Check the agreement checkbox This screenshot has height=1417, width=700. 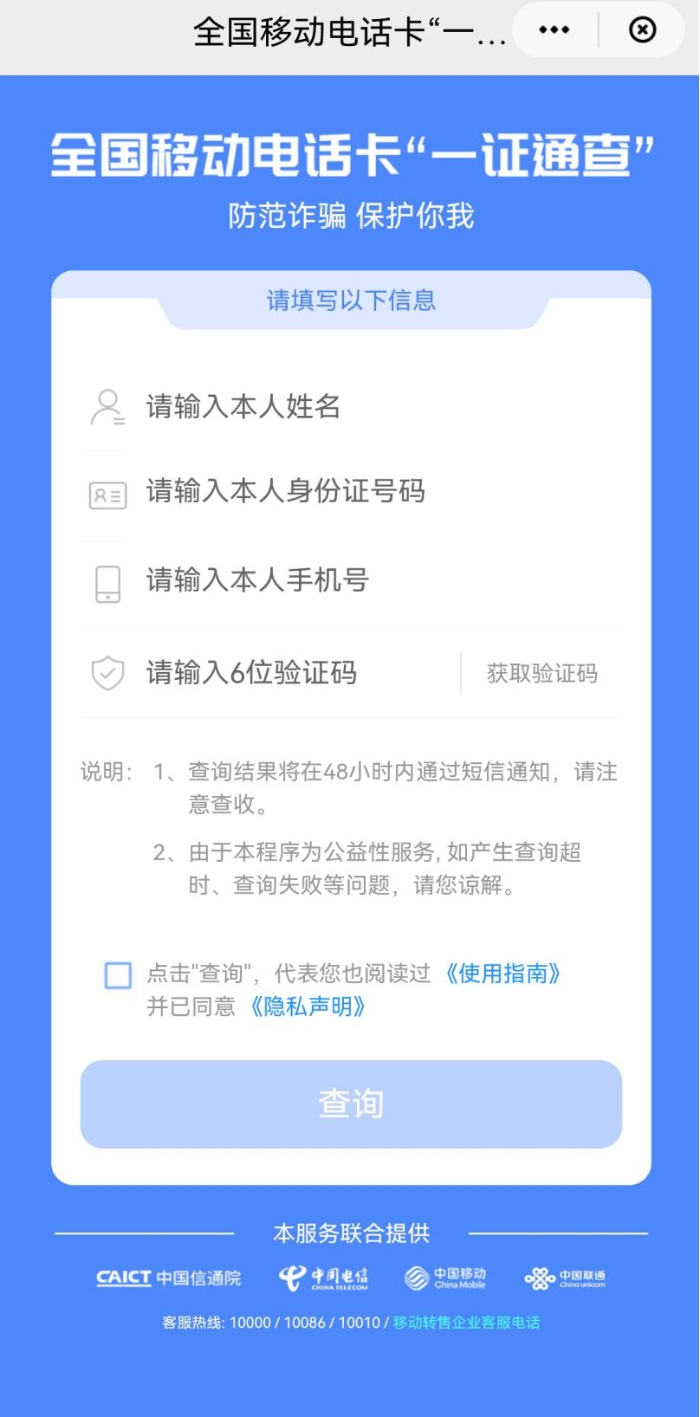coord(118,975)
